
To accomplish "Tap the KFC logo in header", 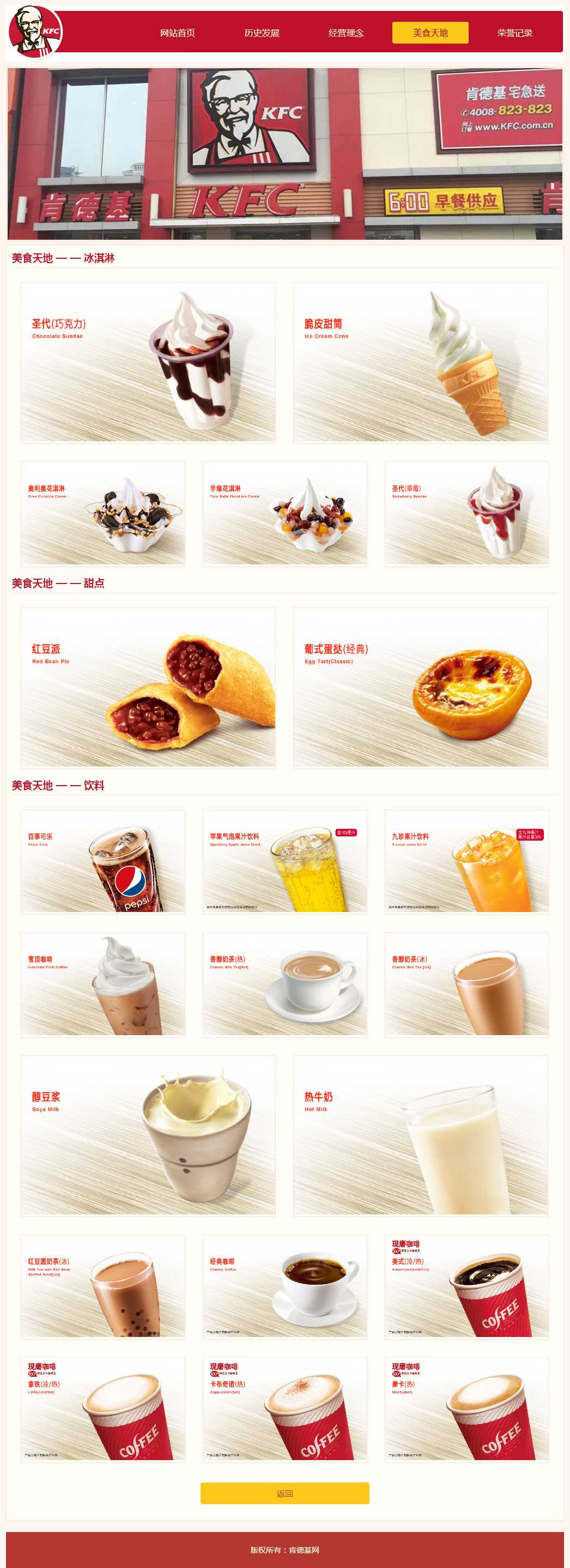I will pyautogui.click(x=35, y=32).
